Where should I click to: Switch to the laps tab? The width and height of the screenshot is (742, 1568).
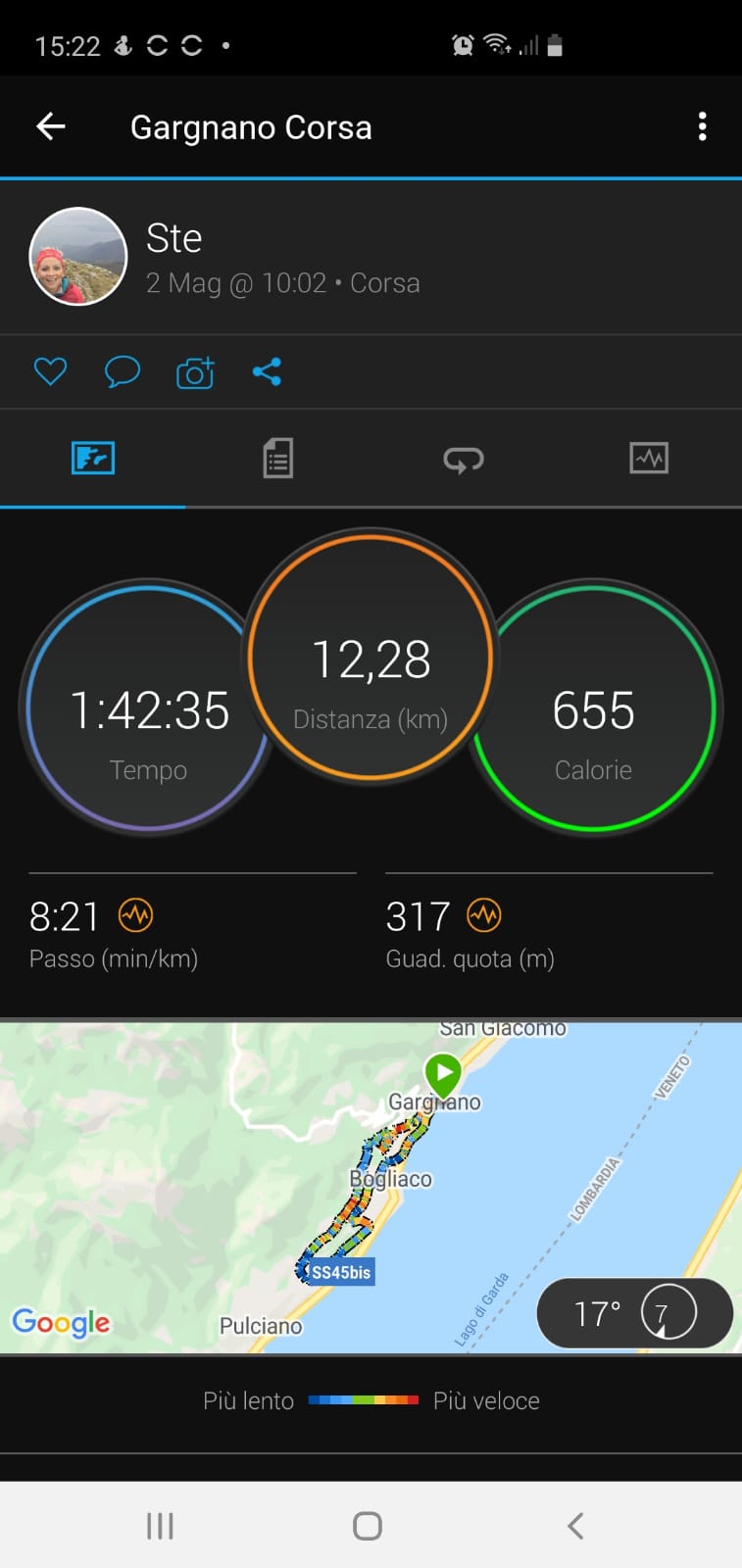[x=464, y=459]
